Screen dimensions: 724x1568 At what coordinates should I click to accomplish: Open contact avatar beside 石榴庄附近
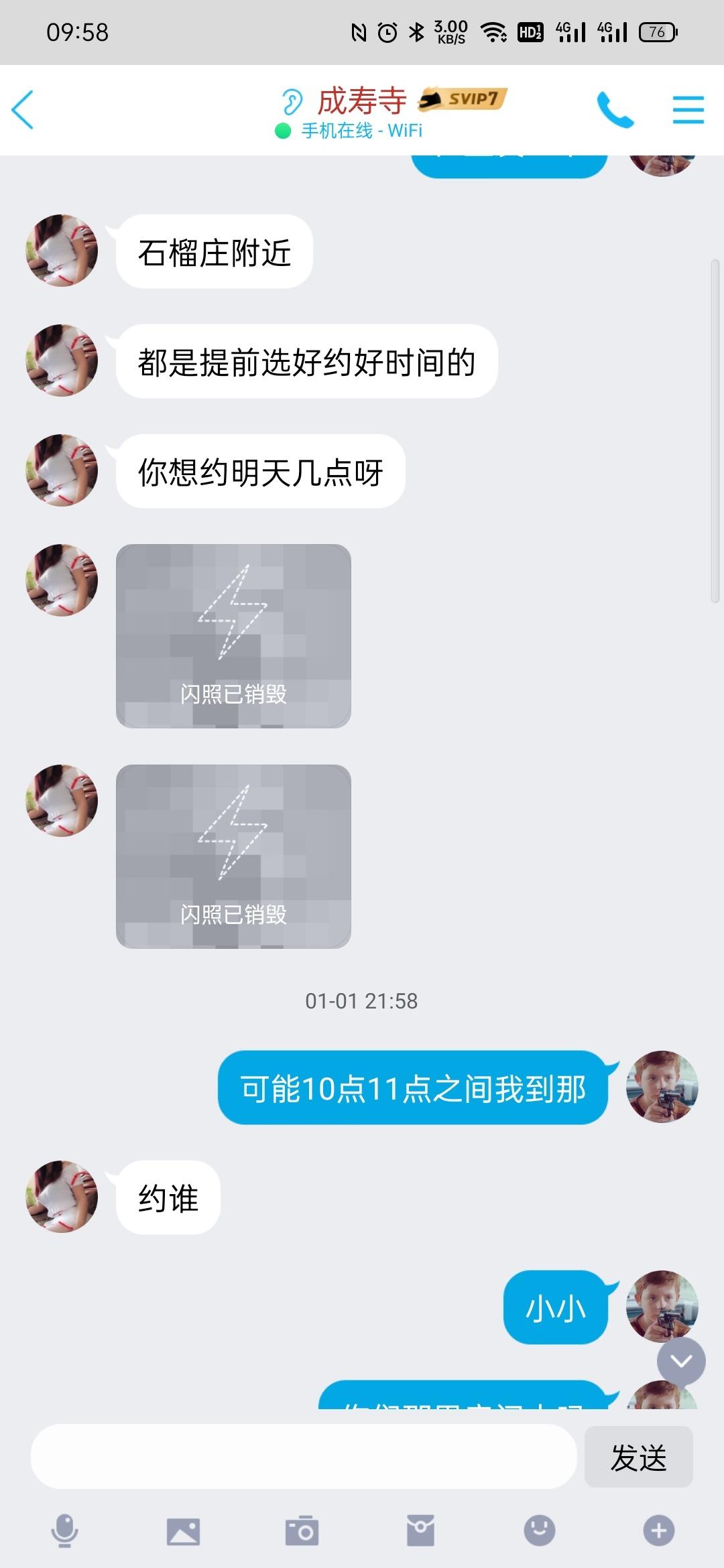[x=62, y=251]
